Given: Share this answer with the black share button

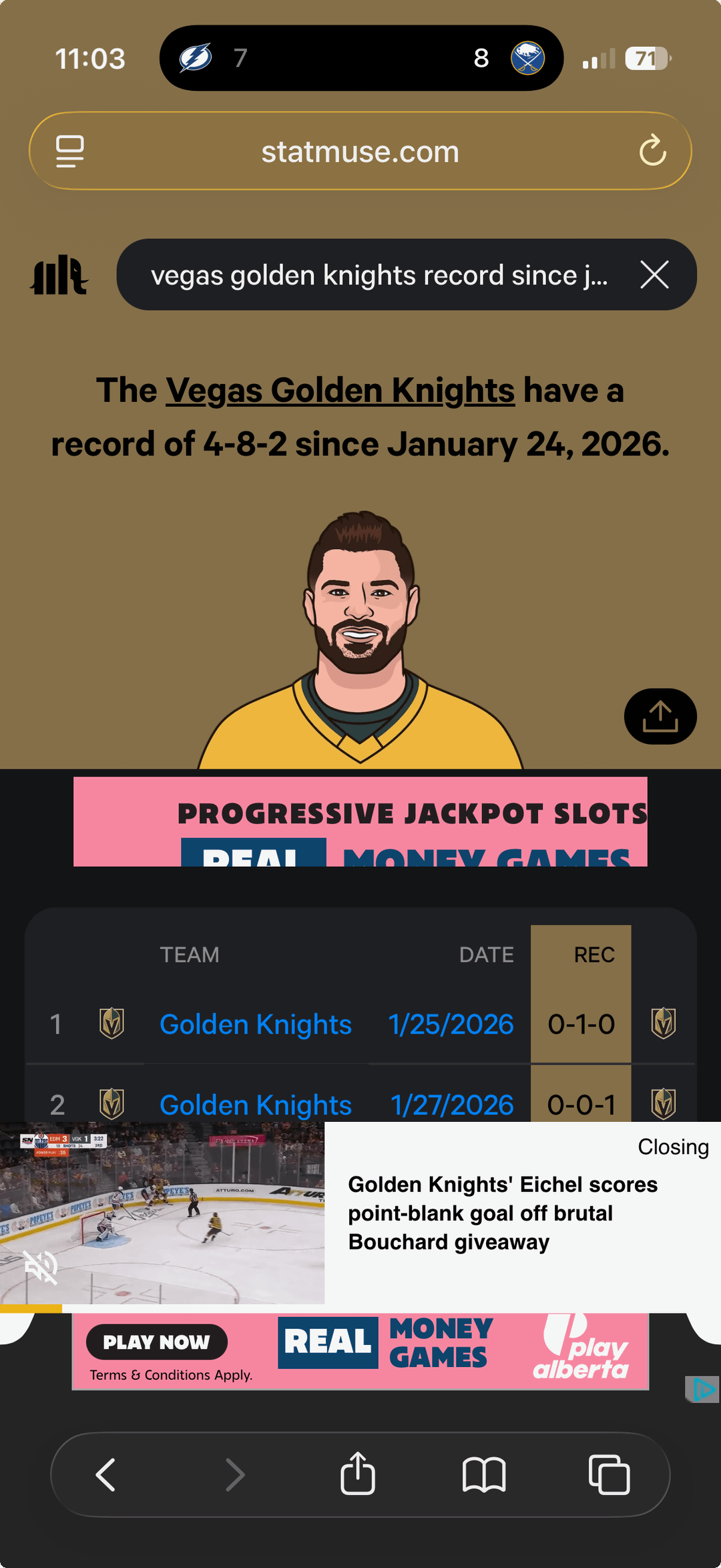Looking at the screenshot, I should pyautogui.click(x=660, y=717).
